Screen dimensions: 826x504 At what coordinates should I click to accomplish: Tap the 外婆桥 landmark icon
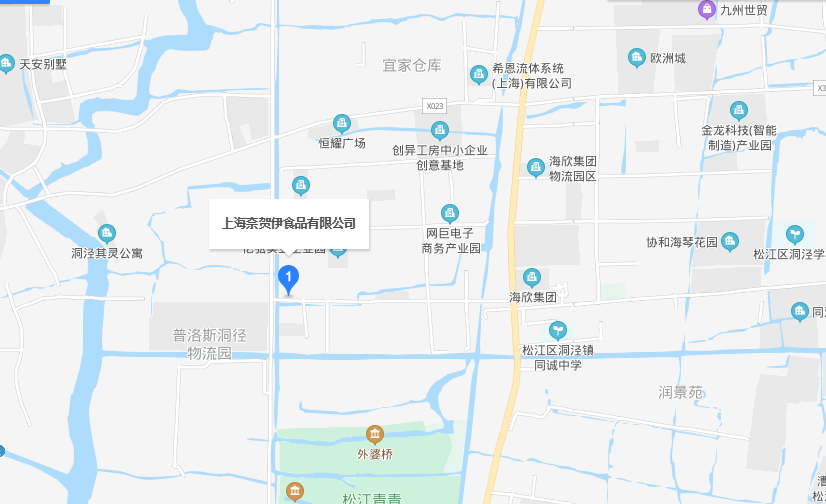pos(375,435)
